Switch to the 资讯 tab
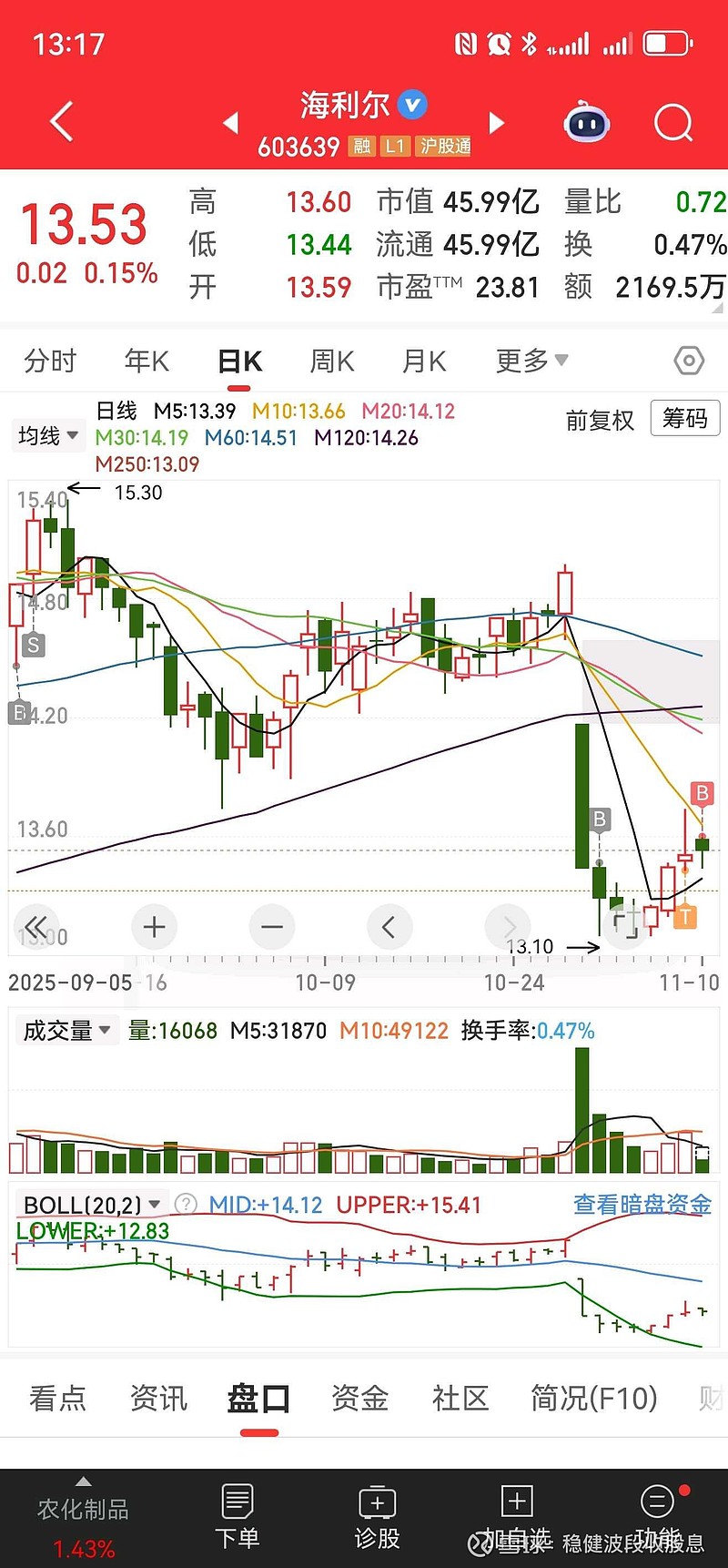The image size is (728, 1568). point(158,1398)
